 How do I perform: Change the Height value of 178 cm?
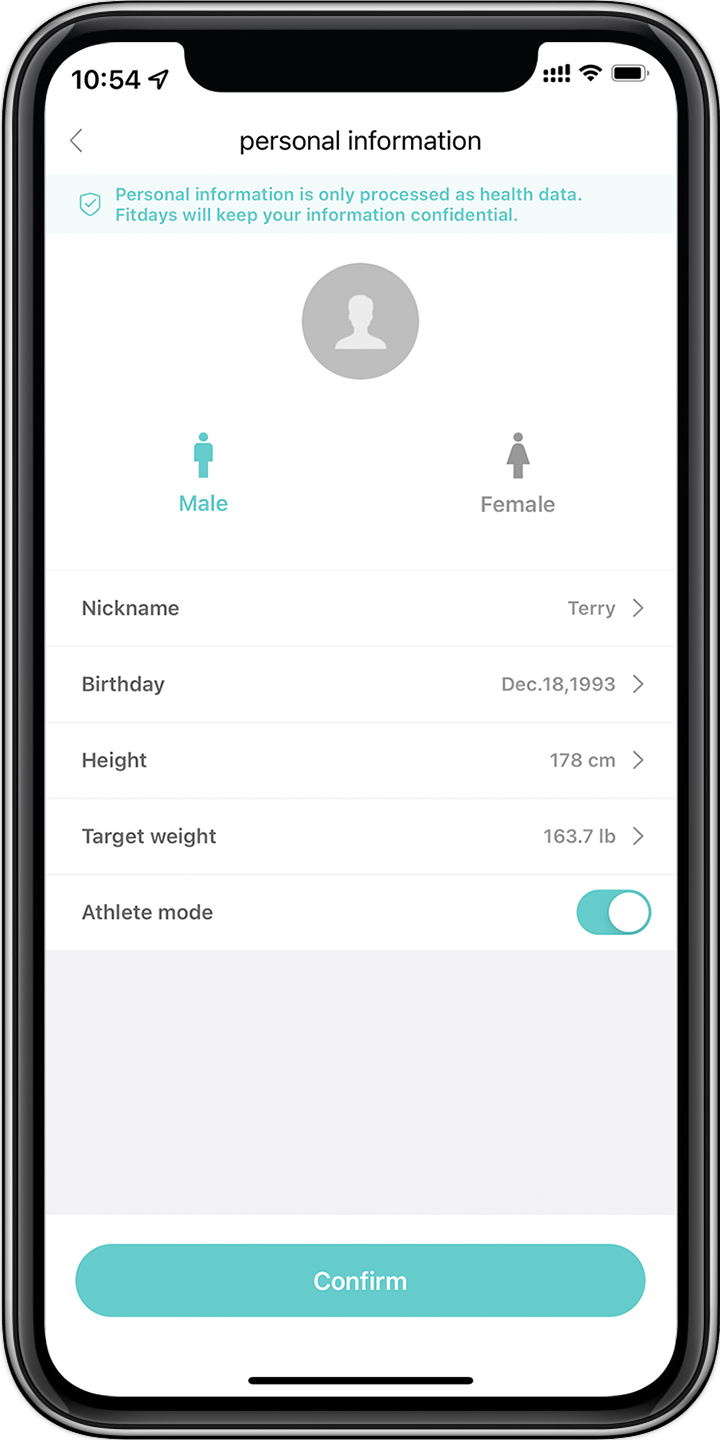click(x=360, y=760)
